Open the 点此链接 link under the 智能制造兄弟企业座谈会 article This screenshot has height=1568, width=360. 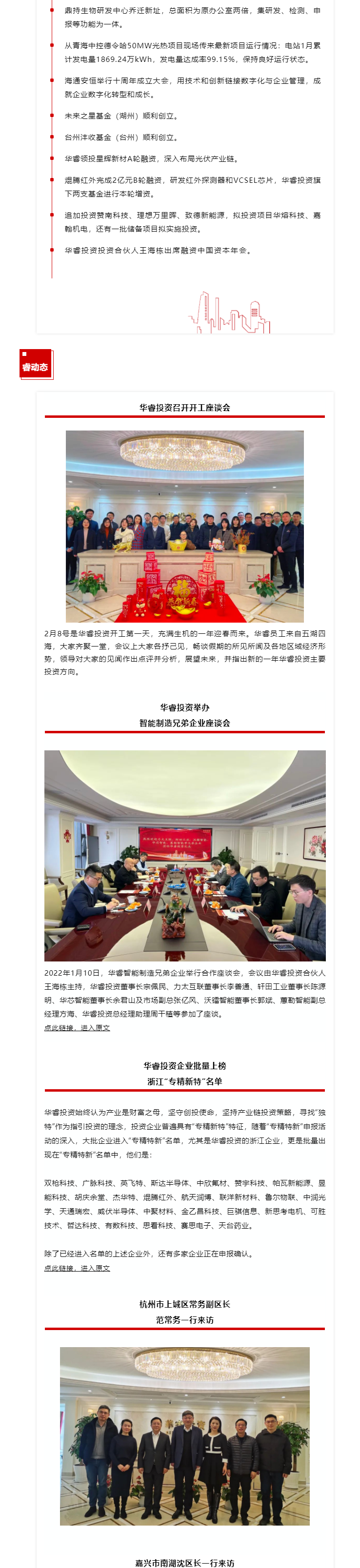[x=77, y=1027]
